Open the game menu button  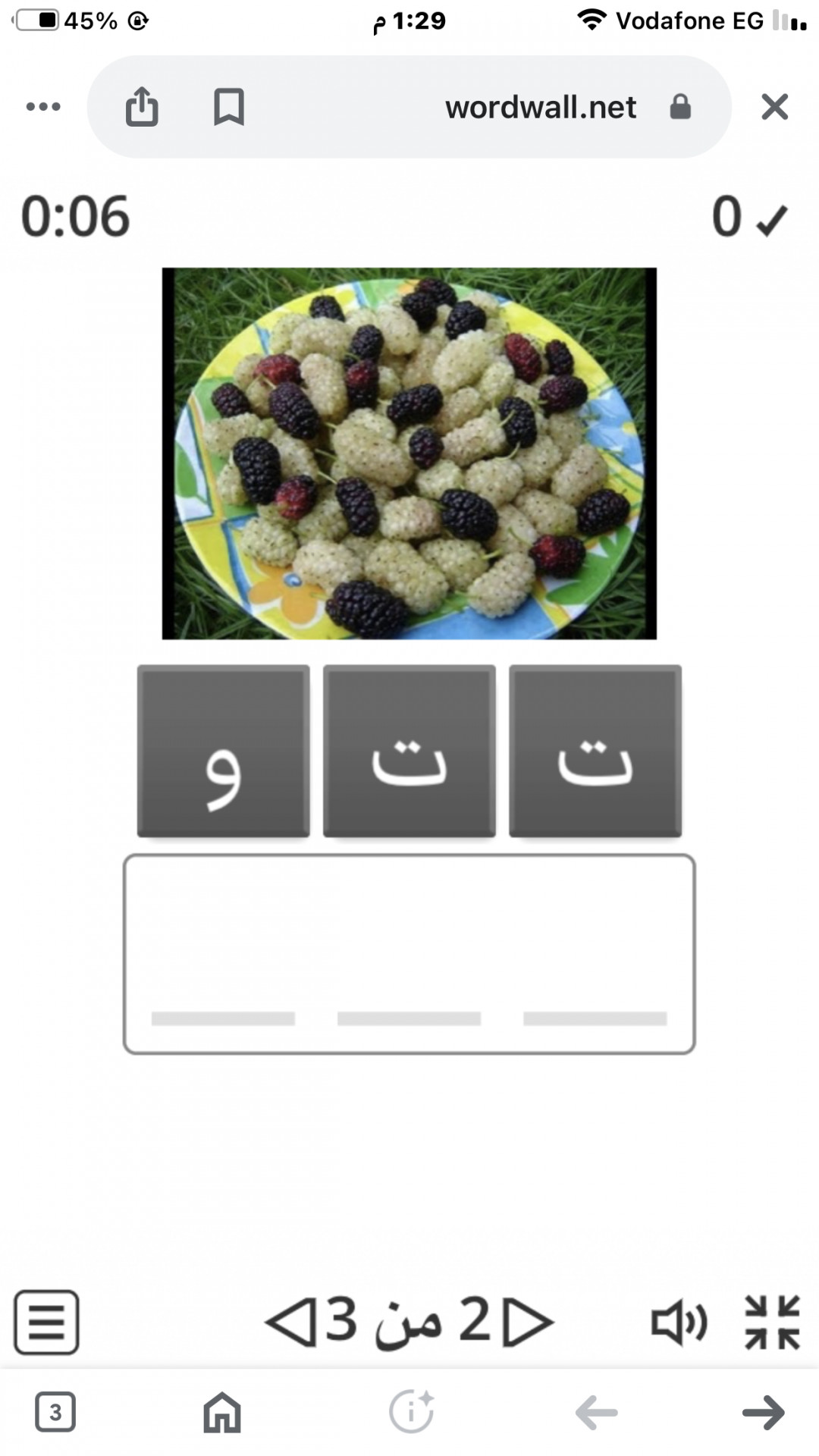(x=46, y=1322)
